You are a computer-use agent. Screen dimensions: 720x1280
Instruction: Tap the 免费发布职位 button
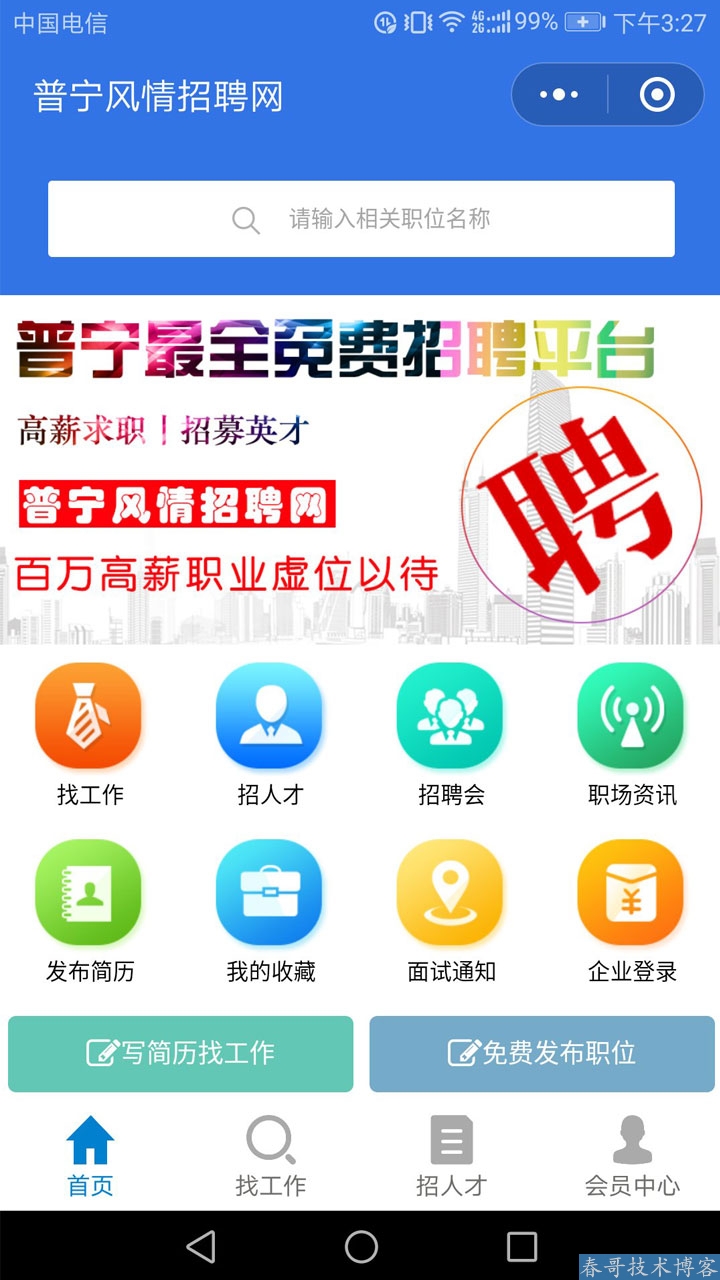click(542, 1054)
